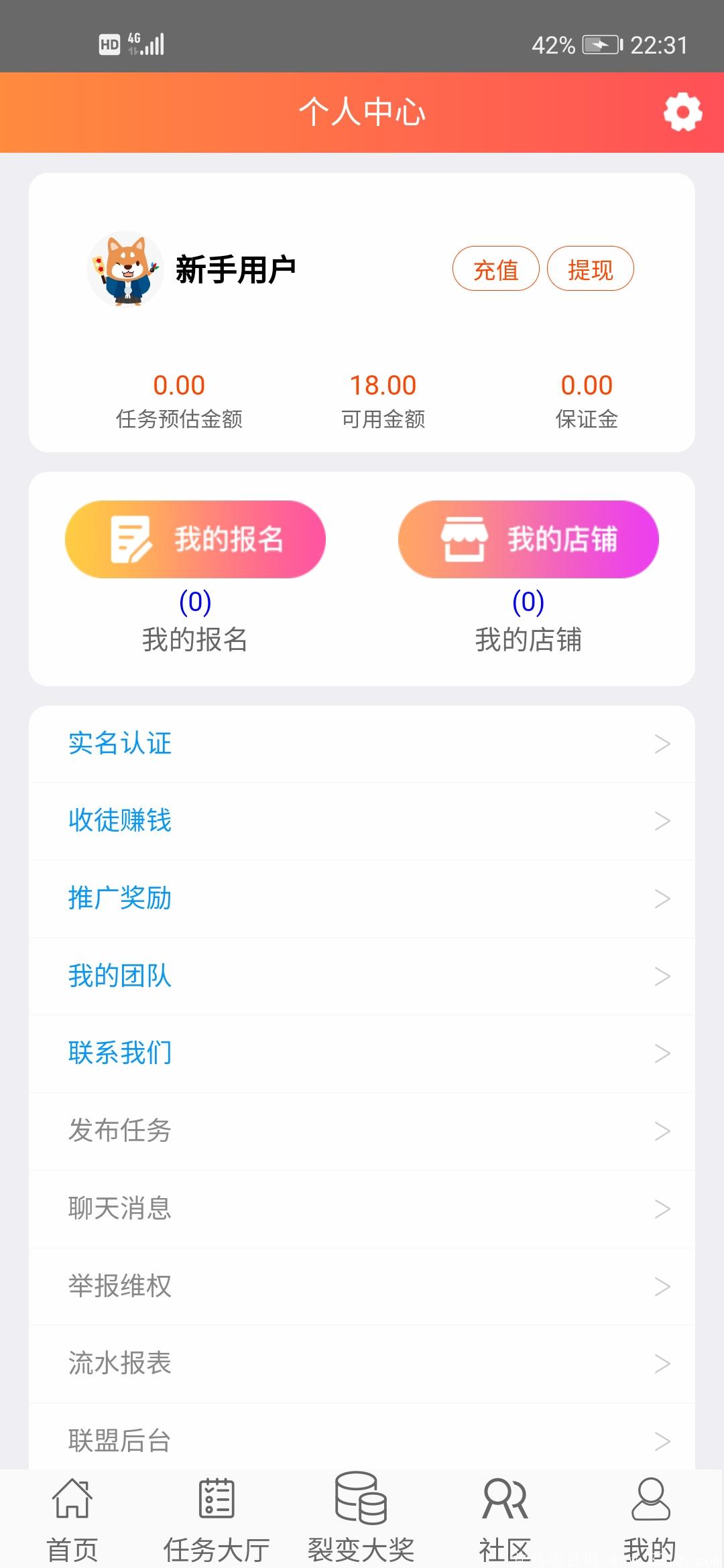Open 收徒赚钱 from the menu list
The width and height of the screenshot is (724, 1568).
point(121,821)
